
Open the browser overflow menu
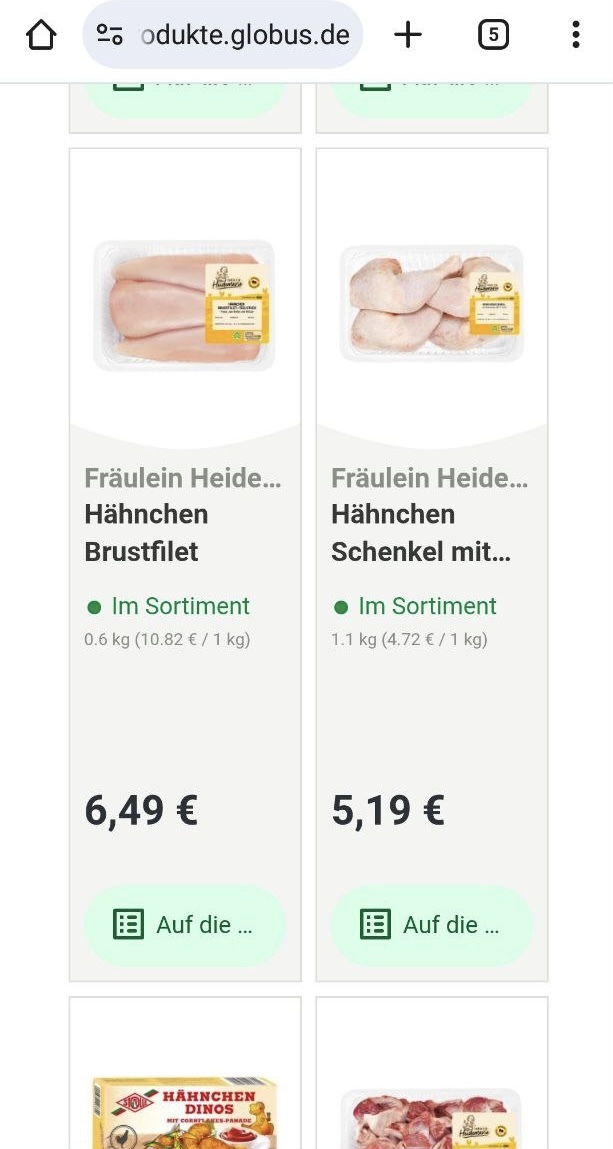pyautogui.click(x=575, y=36)
